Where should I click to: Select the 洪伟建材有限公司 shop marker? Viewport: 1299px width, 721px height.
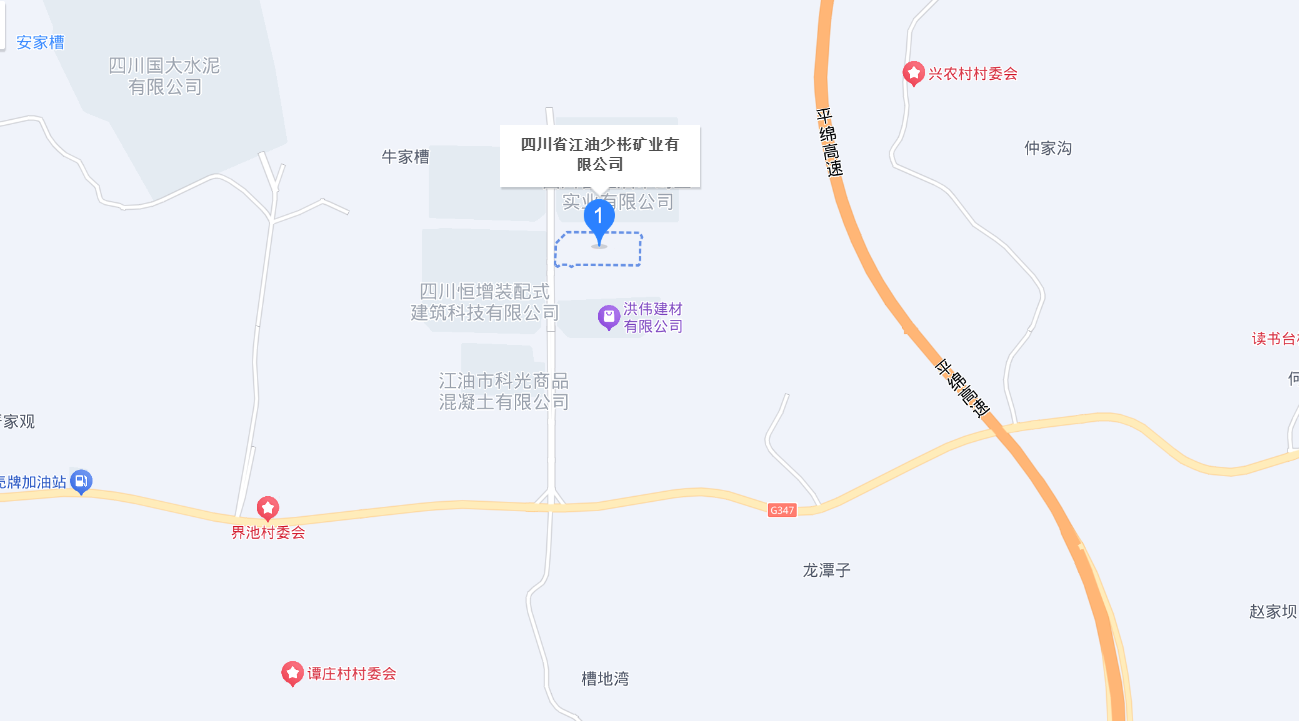[x=608, y=318]
